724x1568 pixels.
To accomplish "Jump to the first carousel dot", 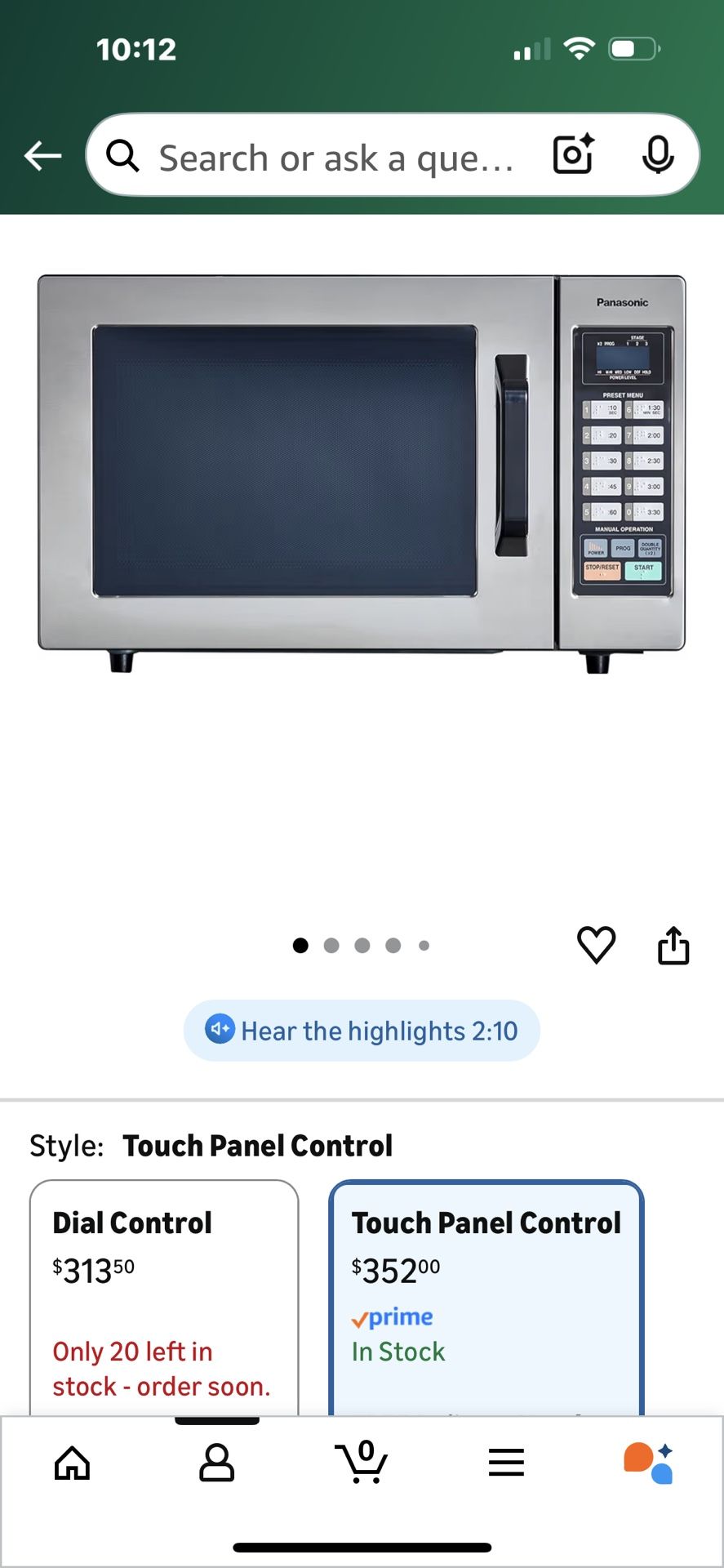I will 300,945.
